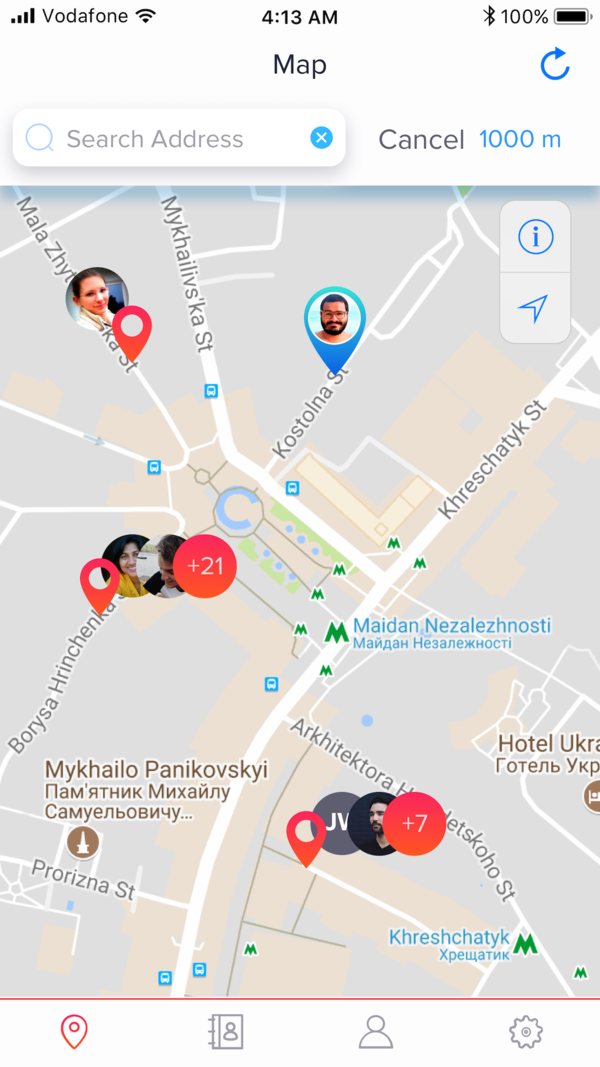The image size is (600, 1067).
Task: Switch to the contacts book tab
Action: tap(225, 1031)
